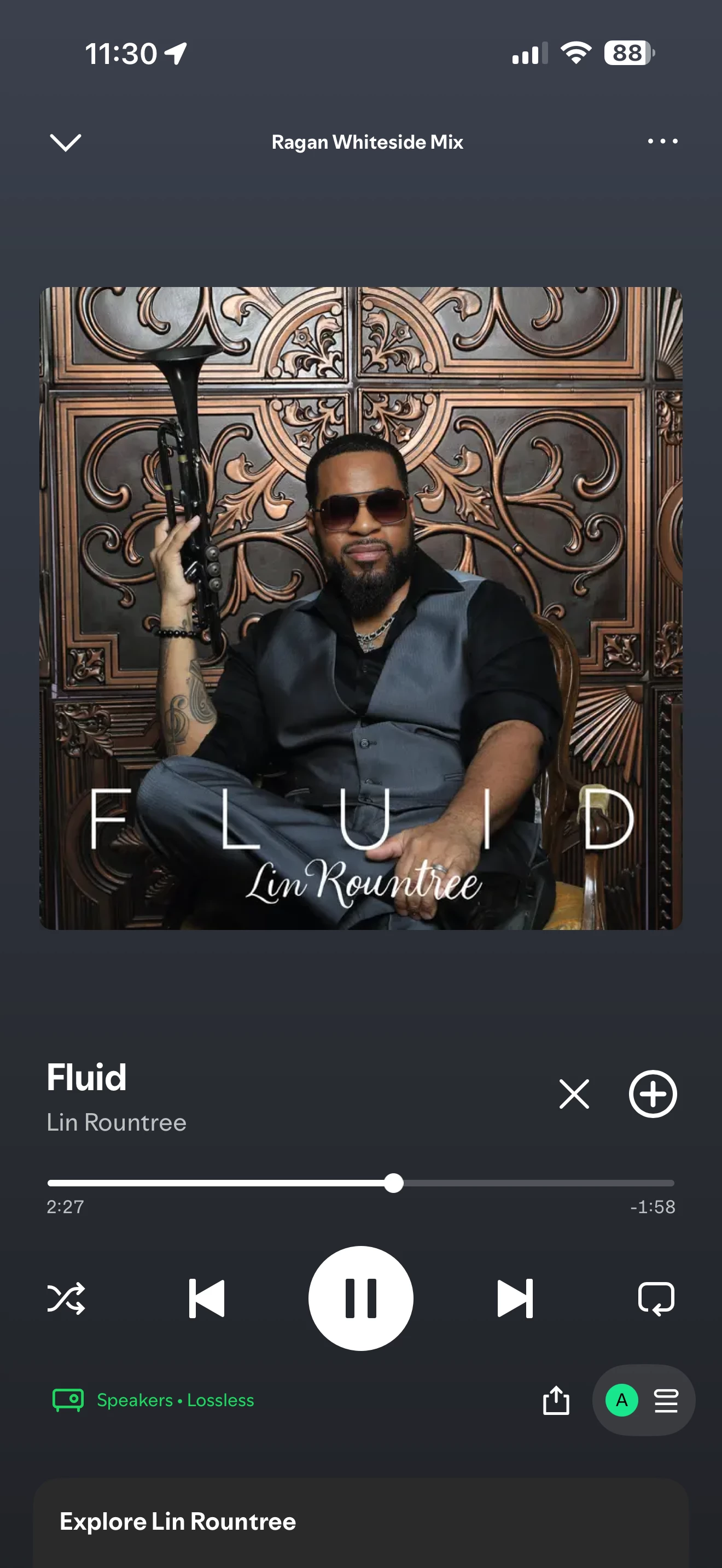Open the play queue

coord(666,1401)
